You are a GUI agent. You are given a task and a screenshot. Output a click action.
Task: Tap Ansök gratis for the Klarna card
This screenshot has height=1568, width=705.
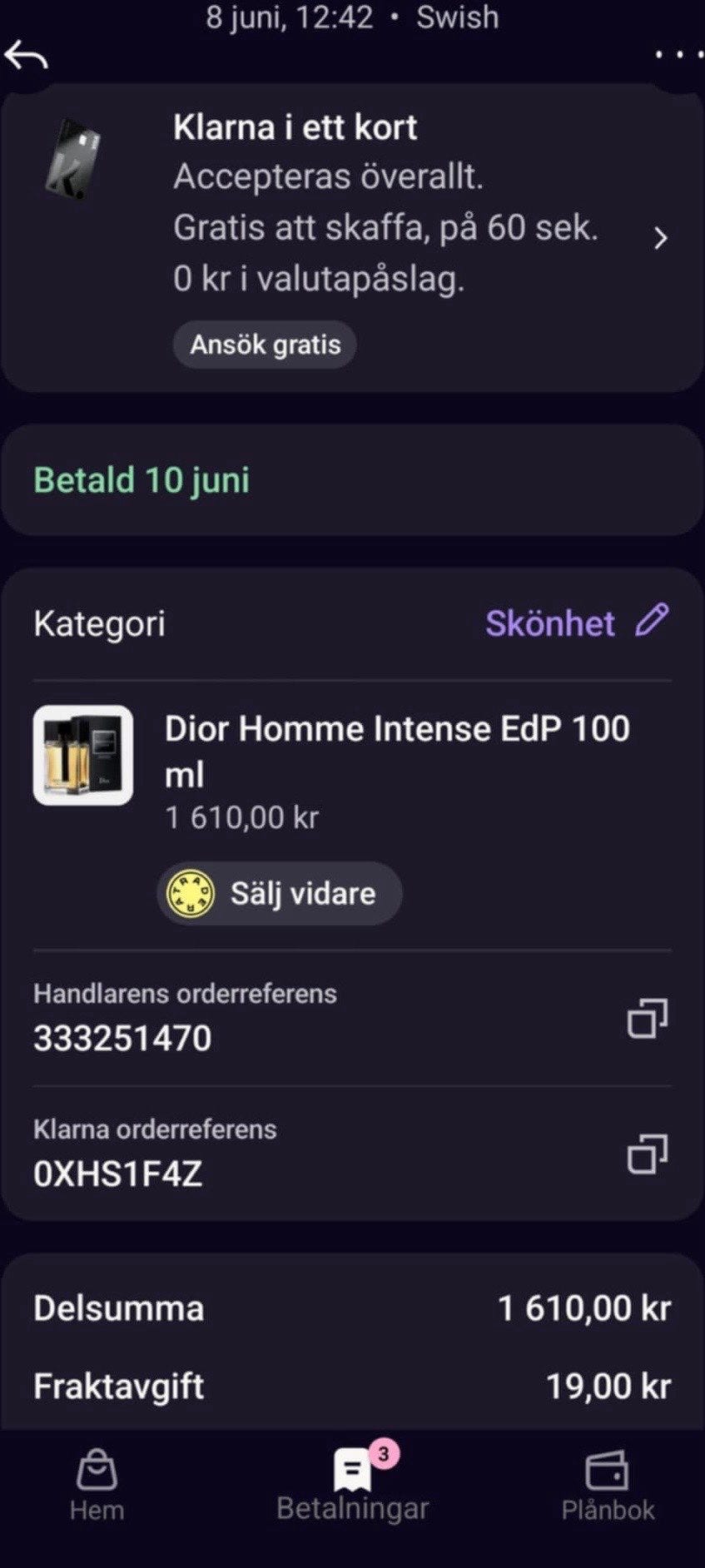pos(265,345)
